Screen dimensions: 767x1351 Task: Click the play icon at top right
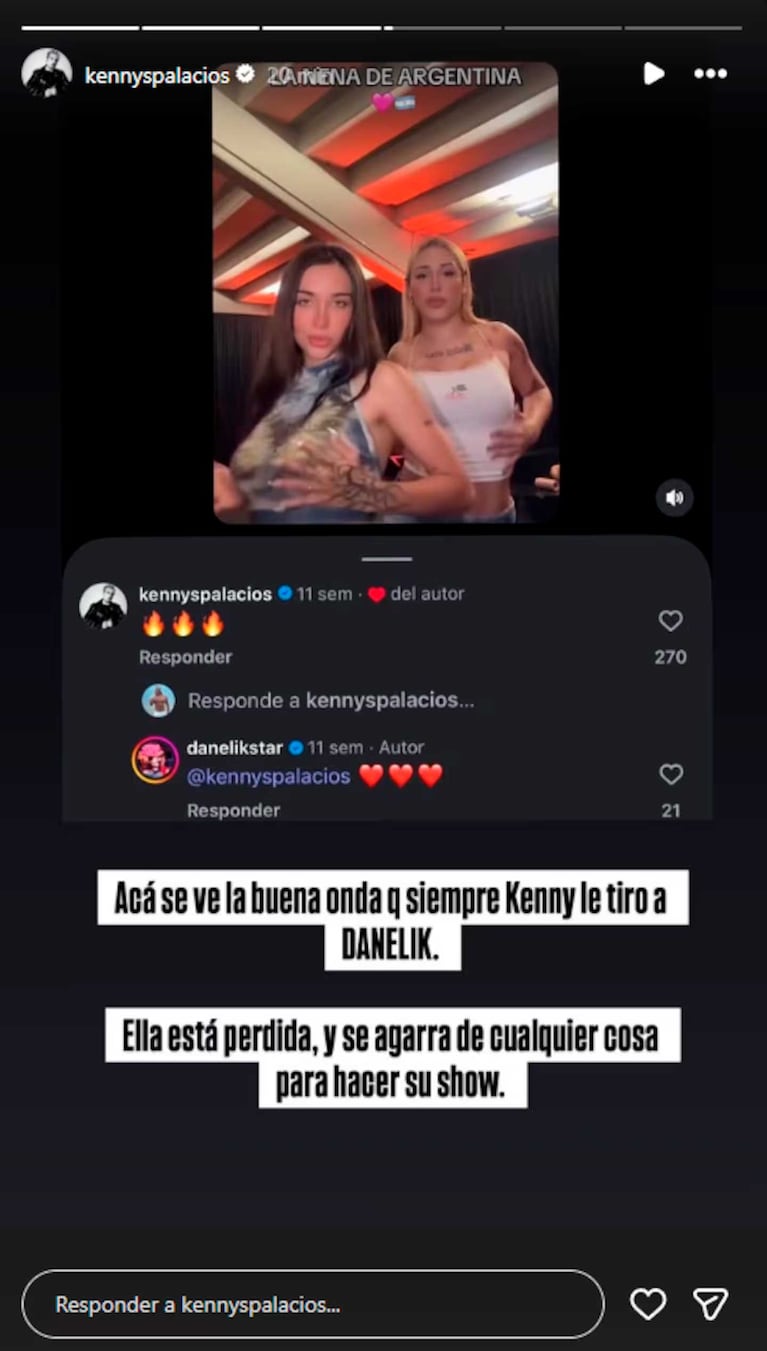pyautogui.click(x=653, y=74)
